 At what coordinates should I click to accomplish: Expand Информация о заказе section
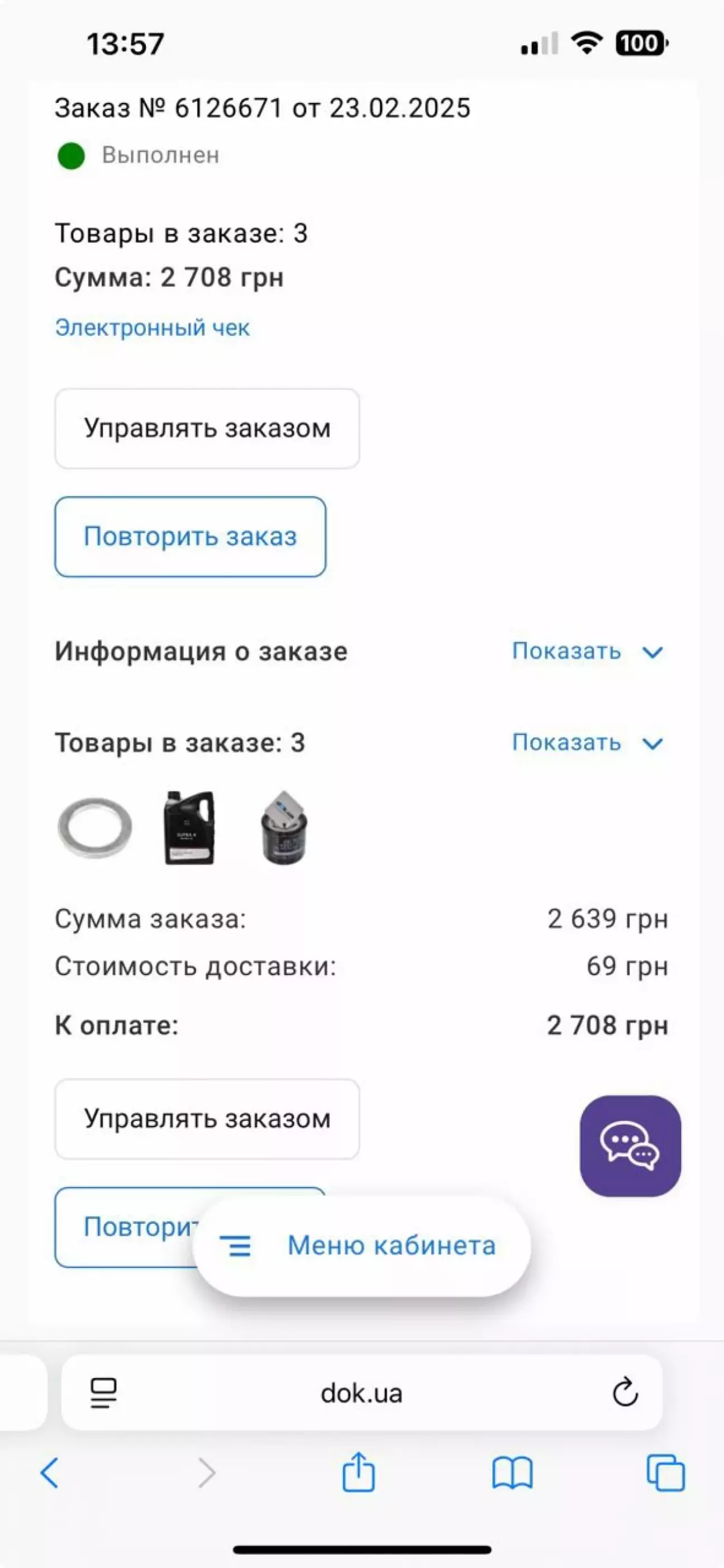[x=587, y=652]
